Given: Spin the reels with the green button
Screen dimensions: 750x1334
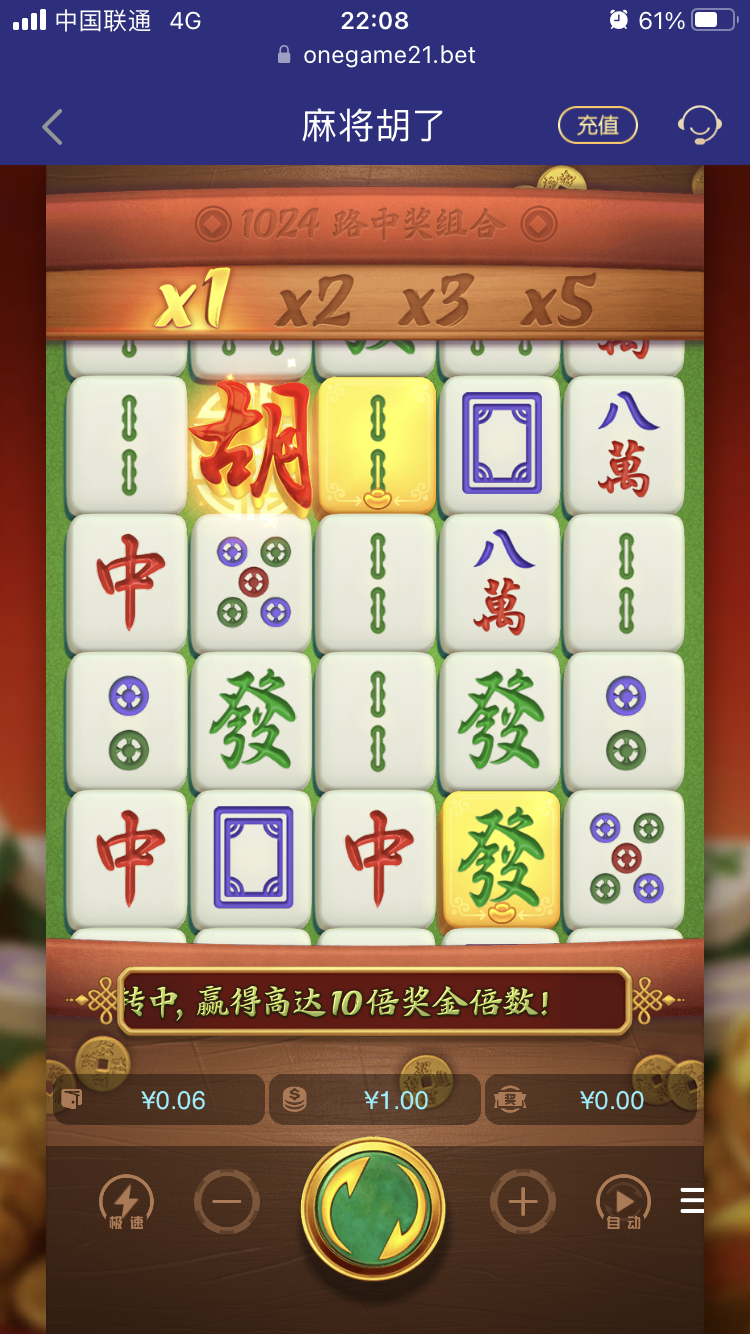Looking at the screenshot, I should (x=373, y=1209).
